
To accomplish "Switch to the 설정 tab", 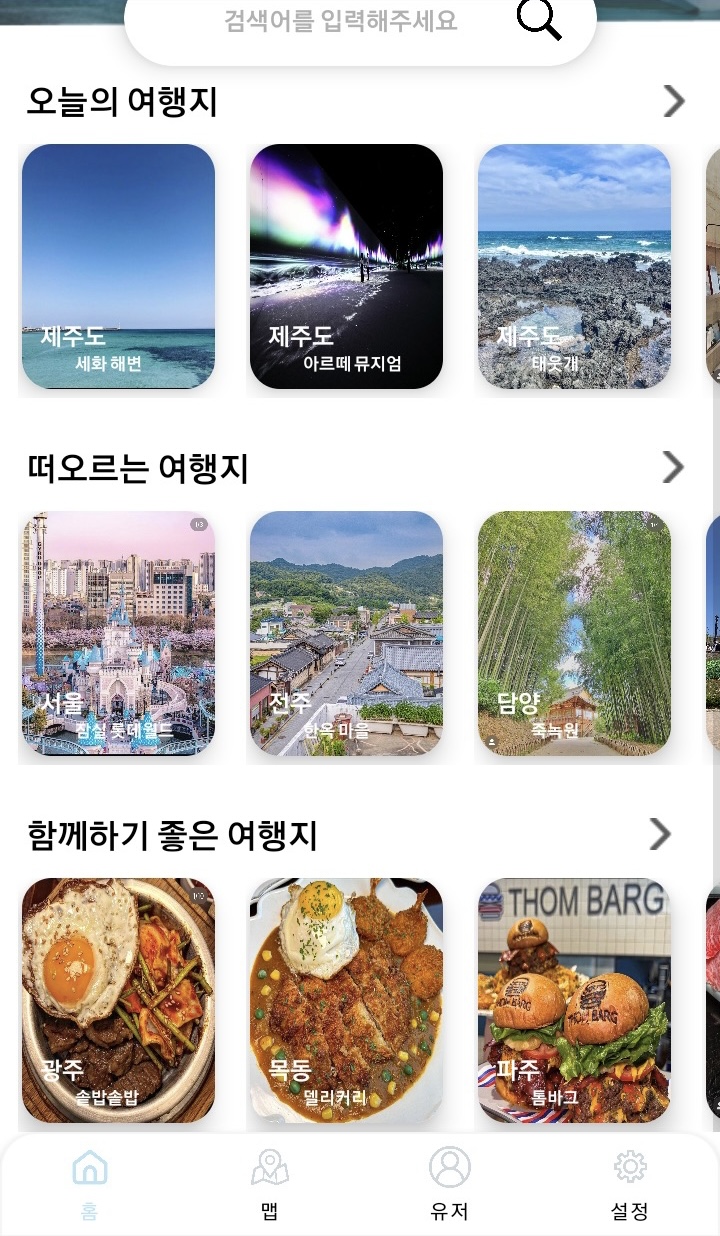I will click(630, 1185).
